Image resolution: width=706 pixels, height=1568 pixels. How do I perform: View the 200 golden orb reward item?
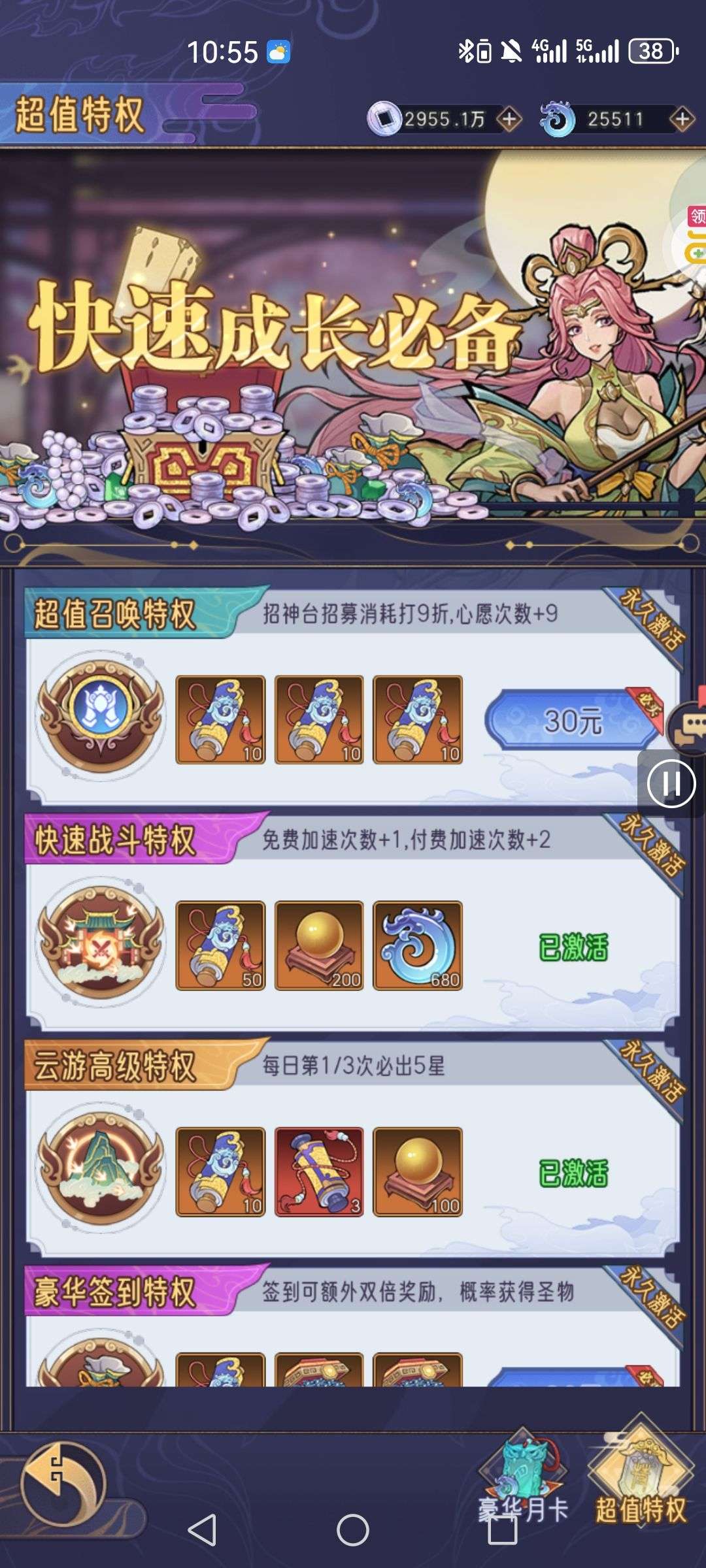click(x=319, y=945)
